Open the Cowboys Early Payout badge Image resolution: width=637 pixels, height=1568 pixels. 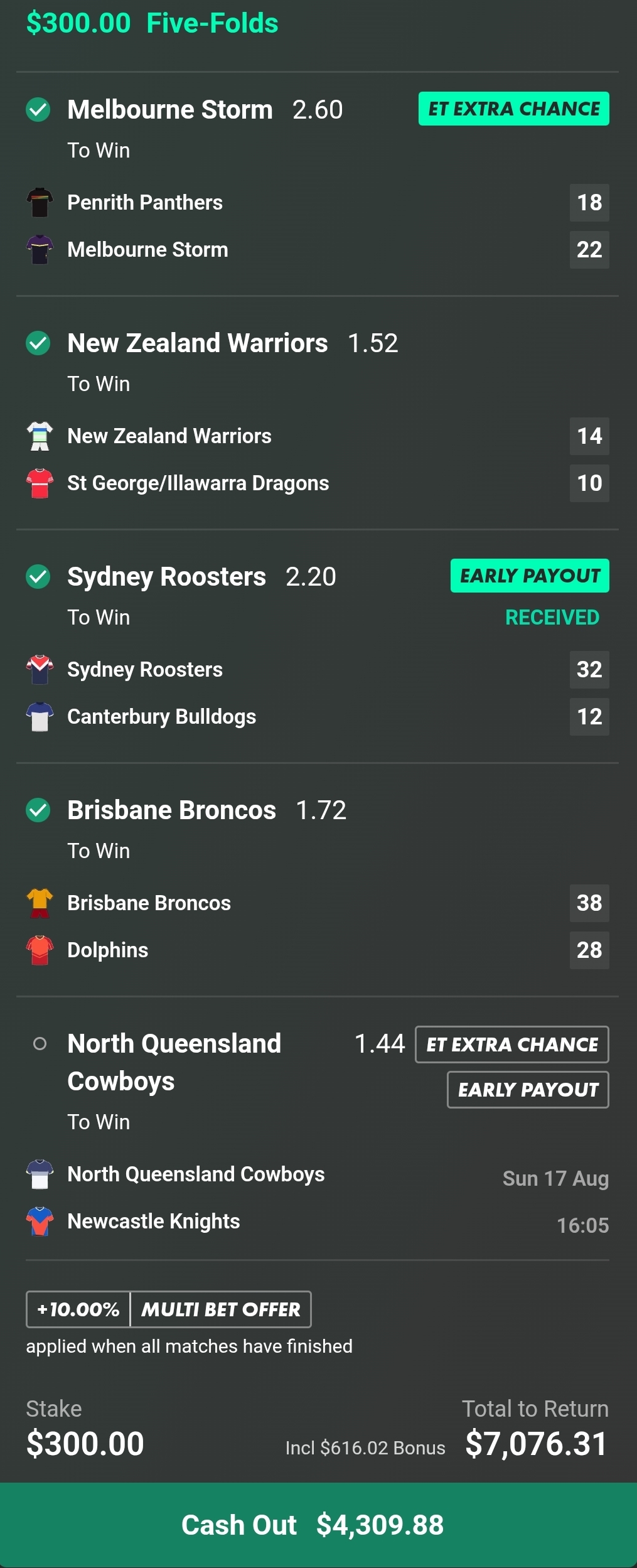click(528, 1090)
